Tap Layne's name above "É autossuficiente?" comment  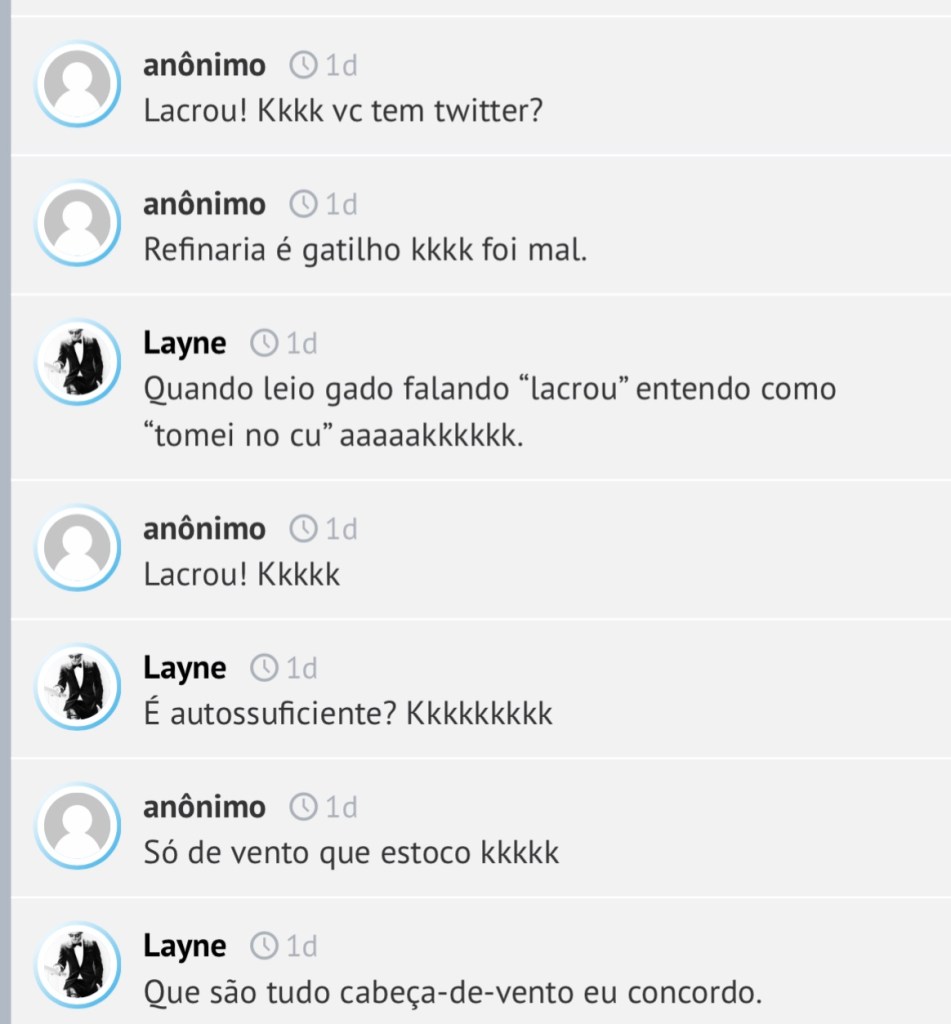(184, 667)
